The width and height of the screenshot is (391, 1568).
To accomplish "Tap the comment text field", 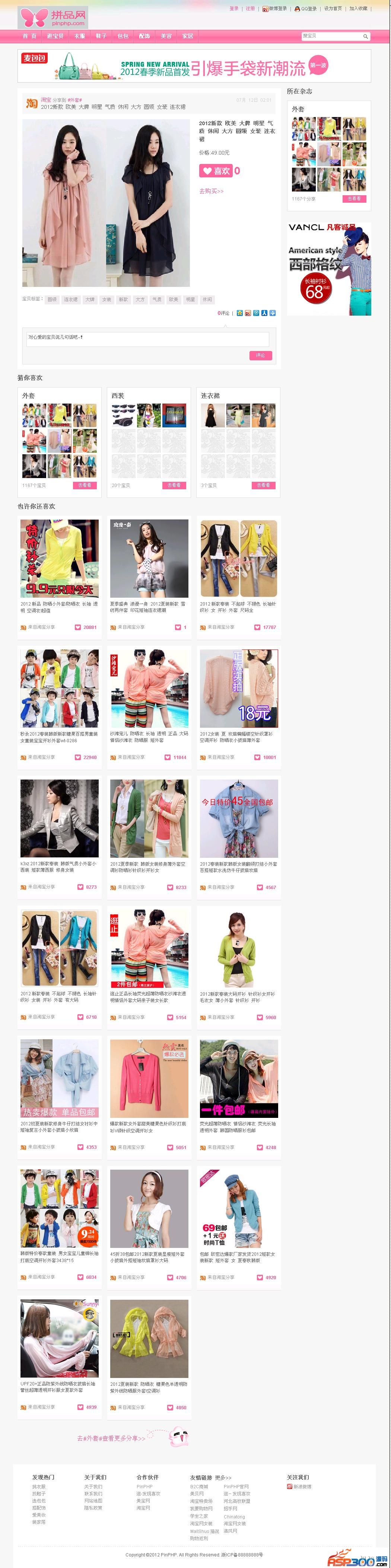I will 147,338.
